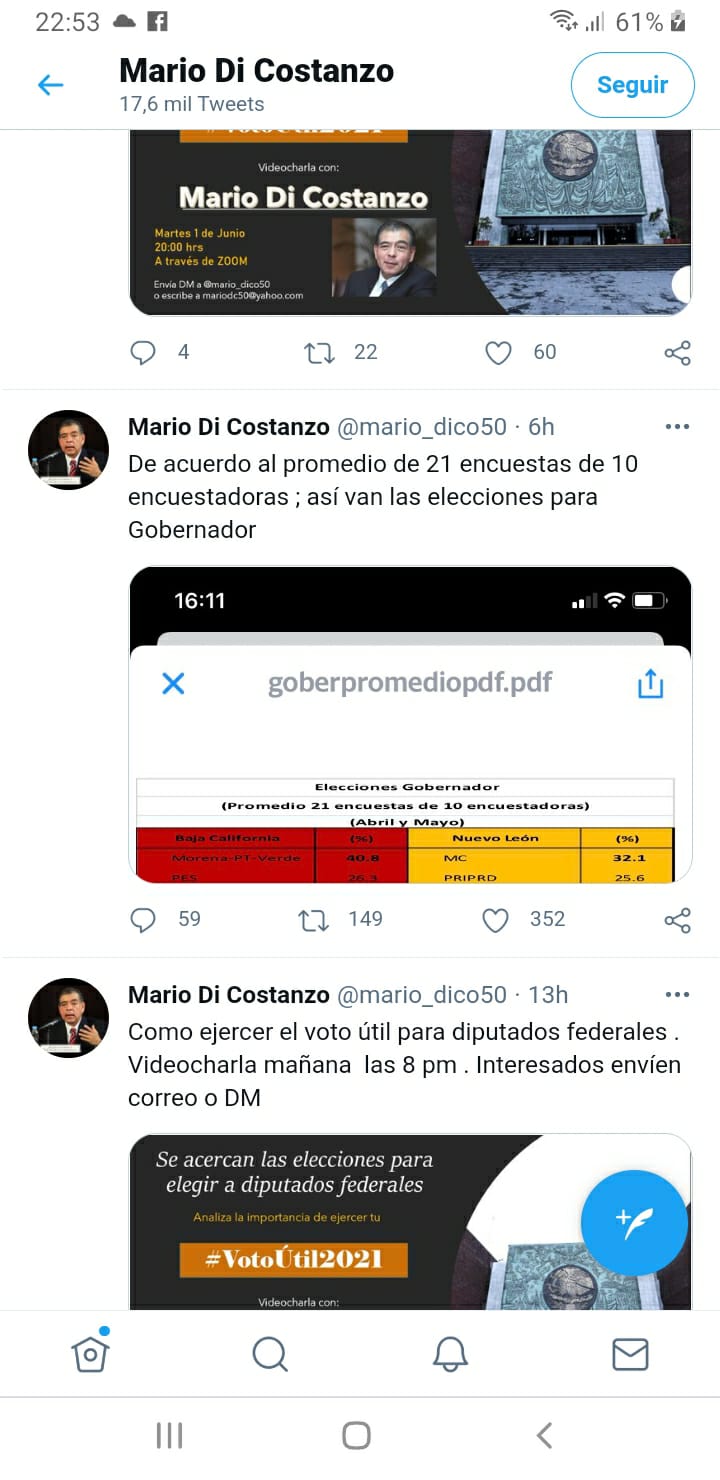
Task: Retweet the Gobernador elections tweet
Action: (x=314, y=919)
